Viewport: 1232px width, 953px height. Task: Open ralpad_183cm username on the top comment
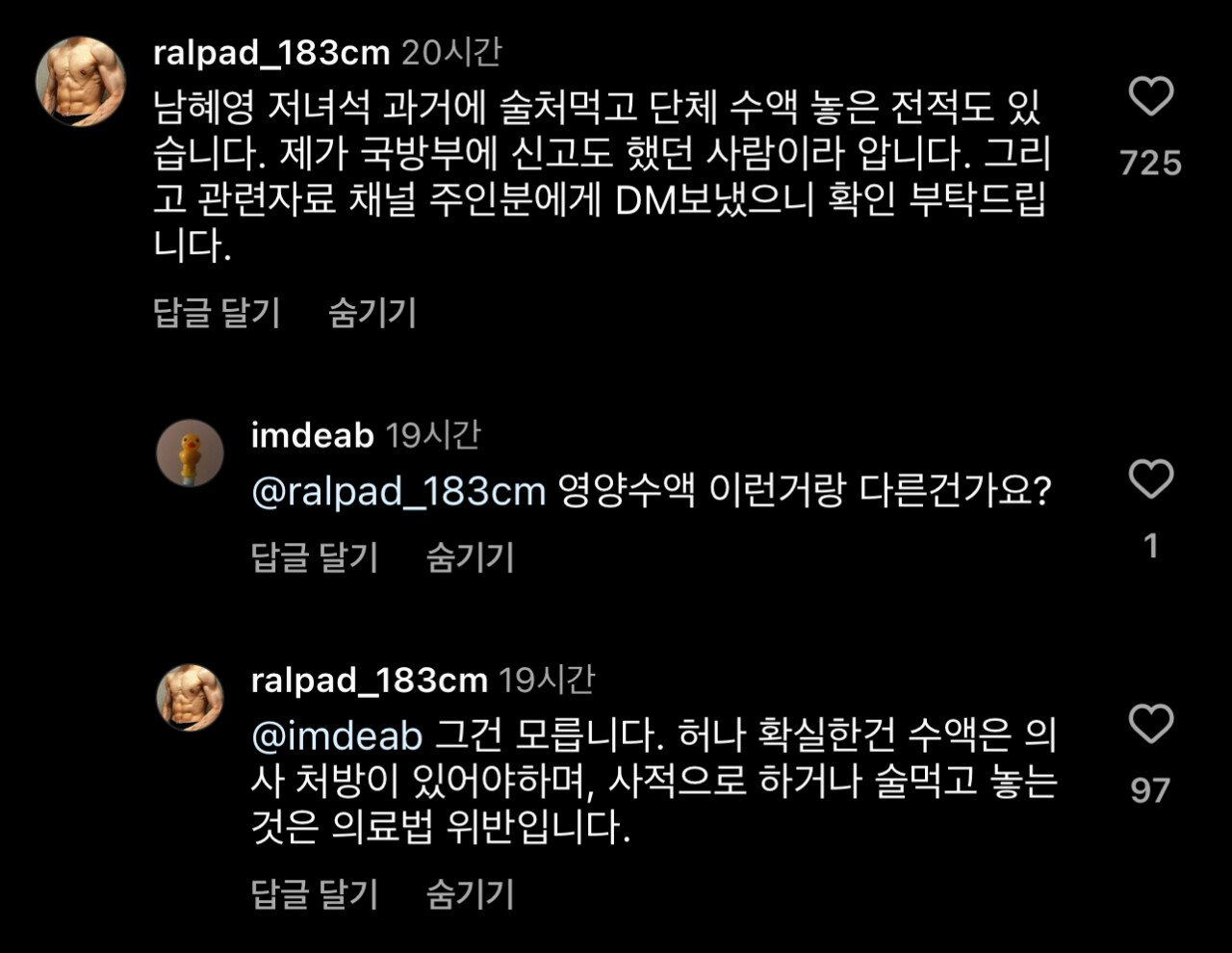coord(270,53)
